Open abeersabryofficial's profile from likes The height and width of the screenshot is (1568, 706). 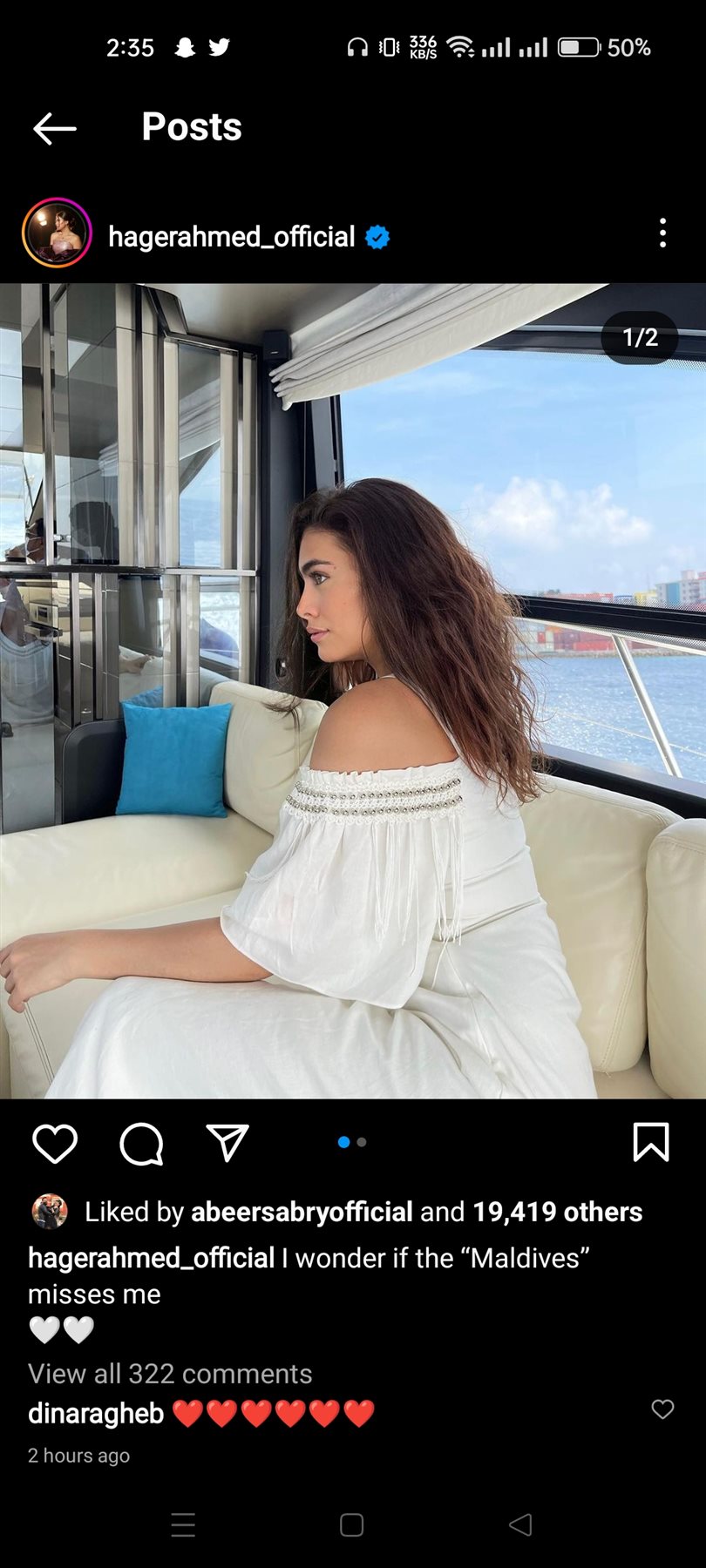pos(301,1212)
